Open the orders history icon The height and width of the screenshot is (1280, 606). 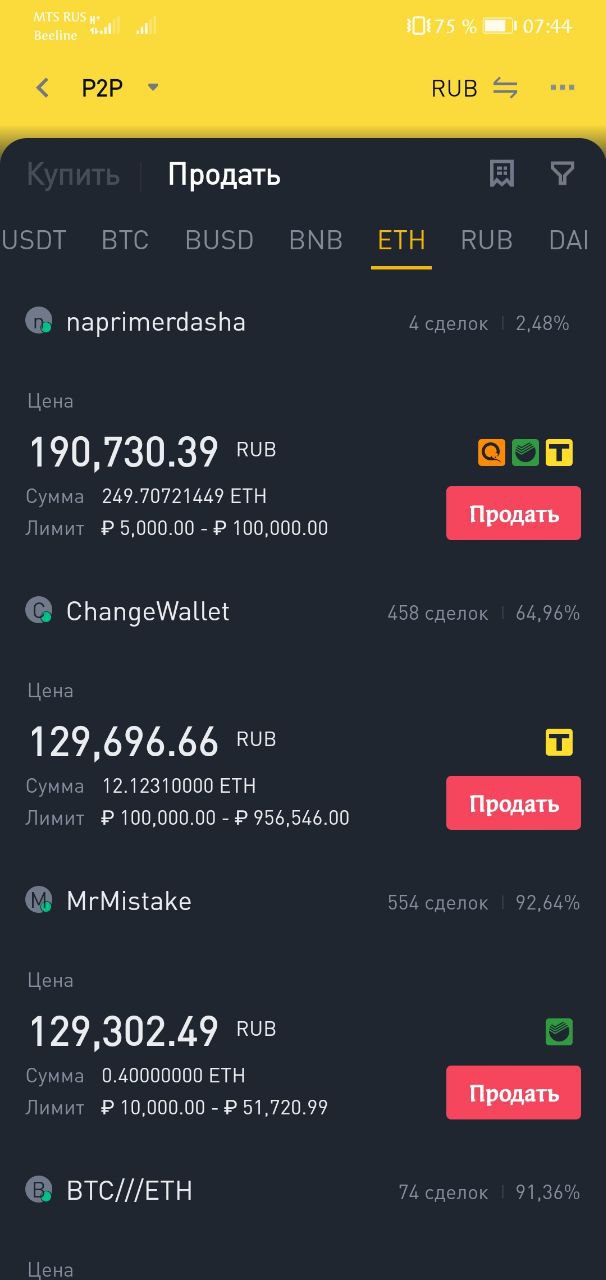(x=502, y=174)
